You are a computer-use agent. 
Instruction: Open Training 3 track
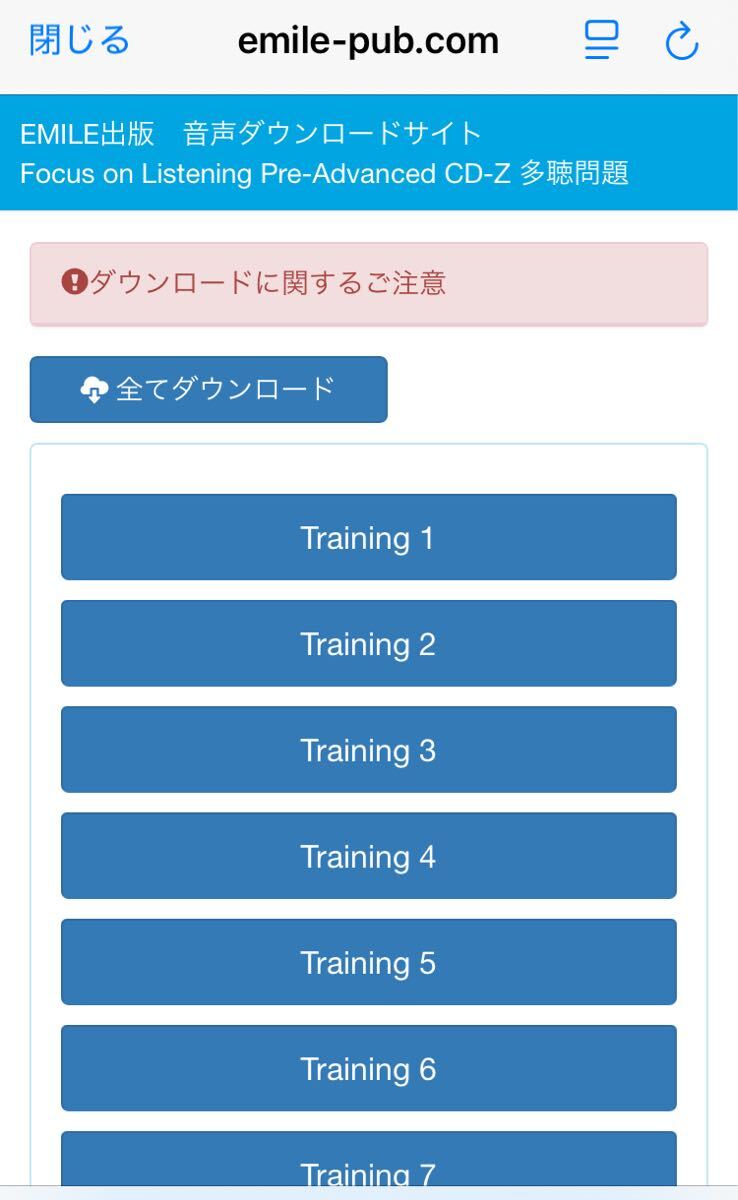coord(368,749)
